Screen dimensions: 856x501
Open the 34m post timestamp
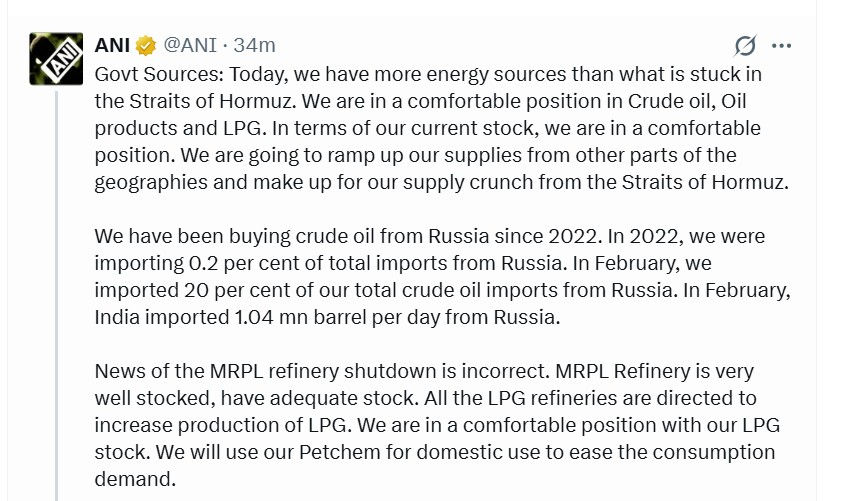click(254, 45)
